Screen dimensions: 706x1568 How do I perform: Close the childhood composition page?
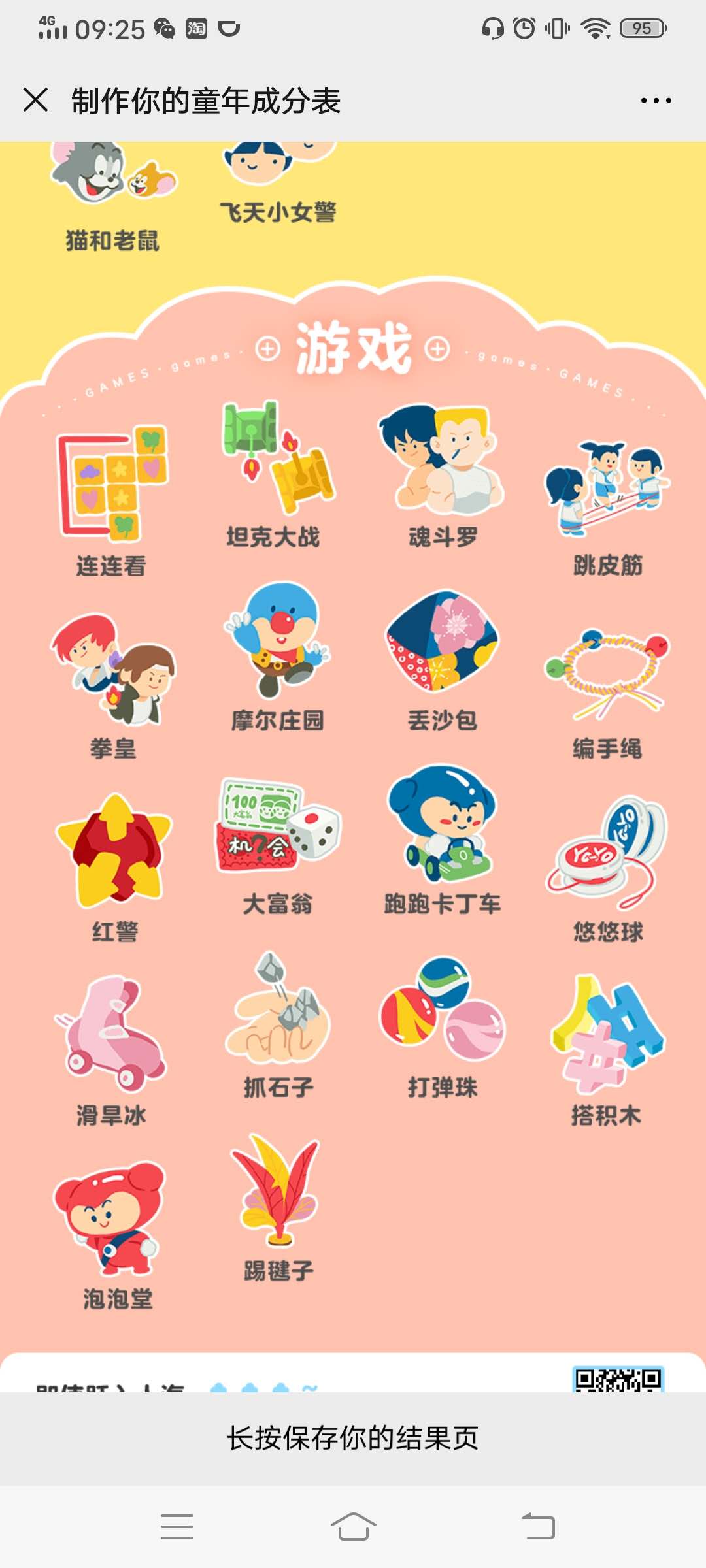click(36, 100)
